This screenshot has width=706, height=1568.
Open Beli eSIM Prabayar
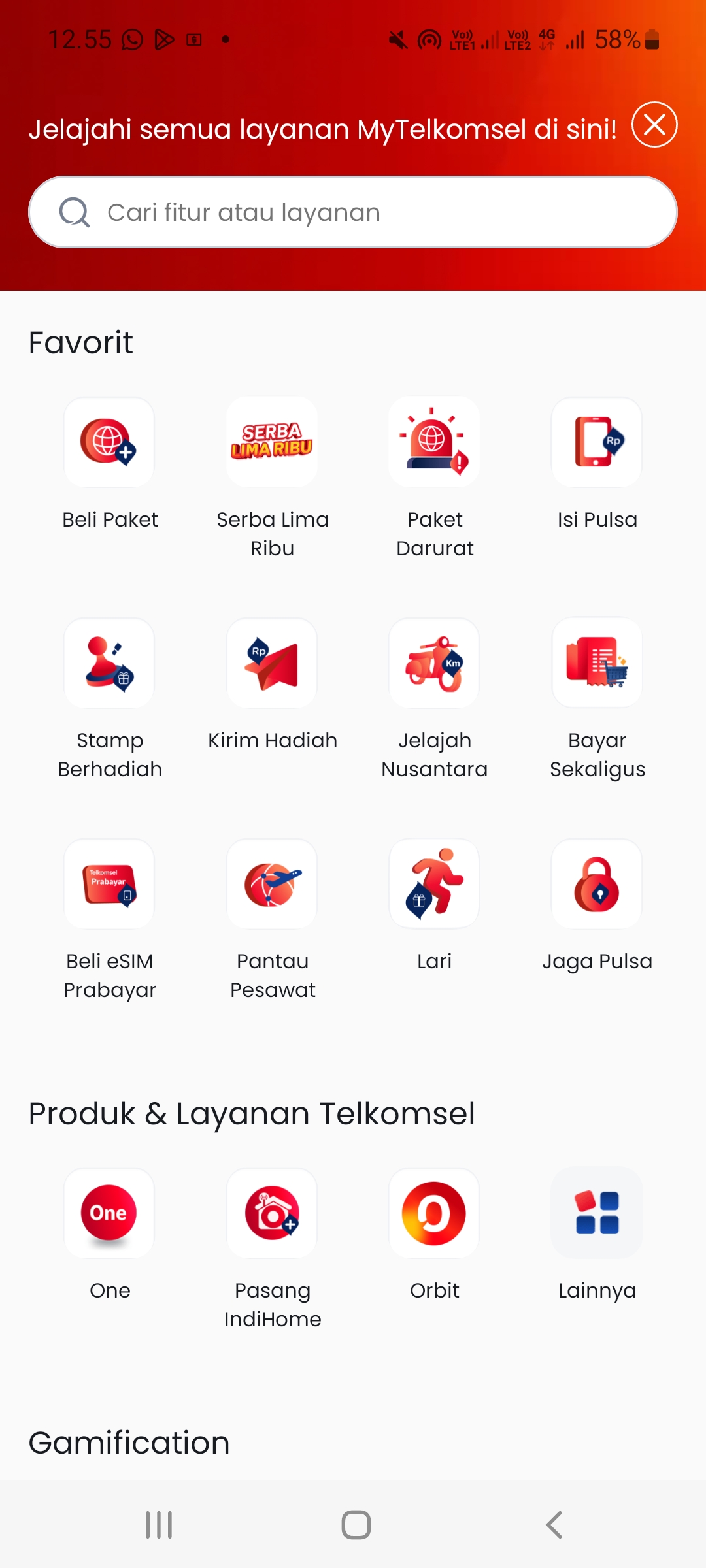(x=109, y=884)
